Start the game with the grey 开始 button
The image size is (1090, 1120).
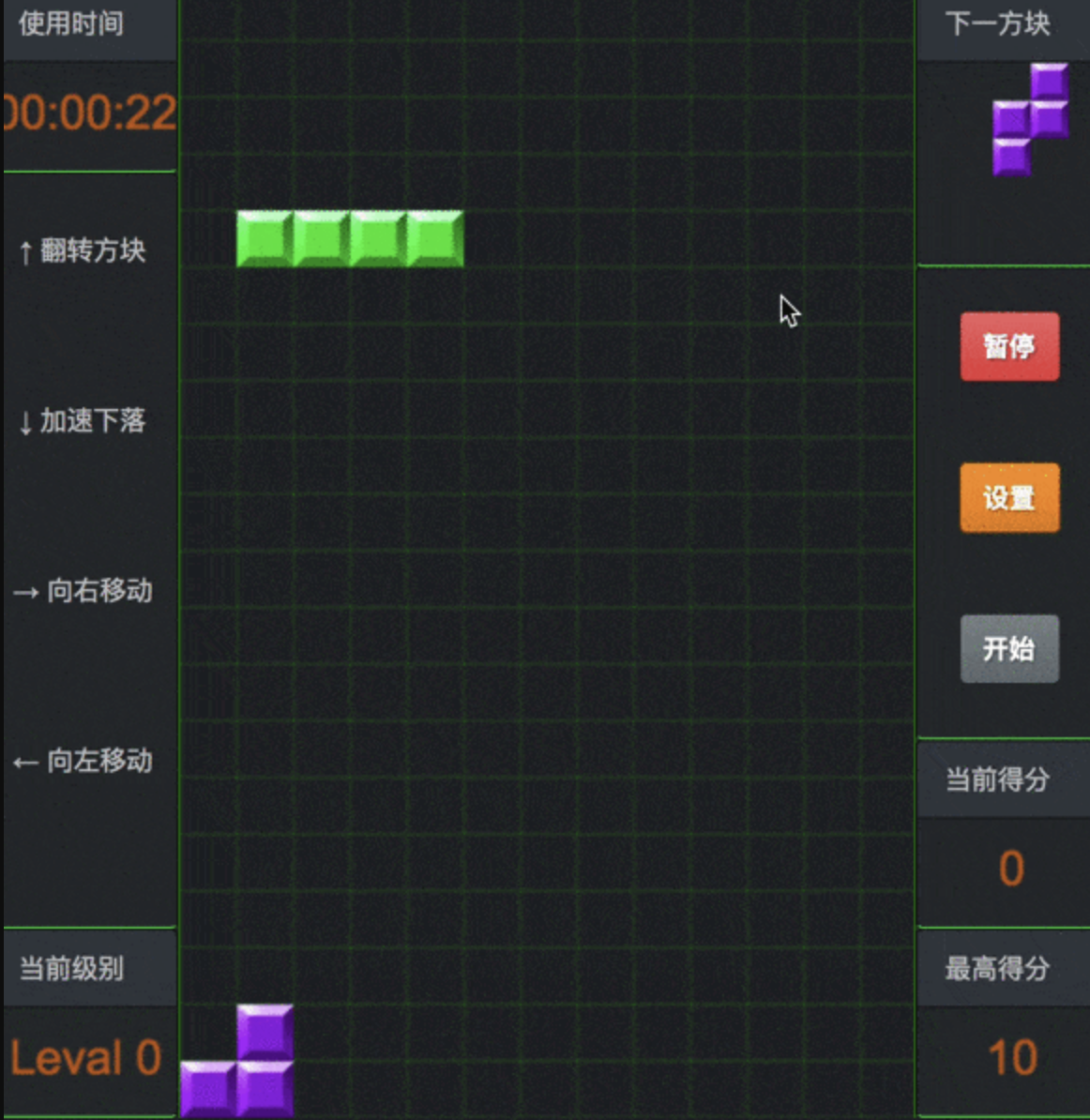(x=1009, y=648)
